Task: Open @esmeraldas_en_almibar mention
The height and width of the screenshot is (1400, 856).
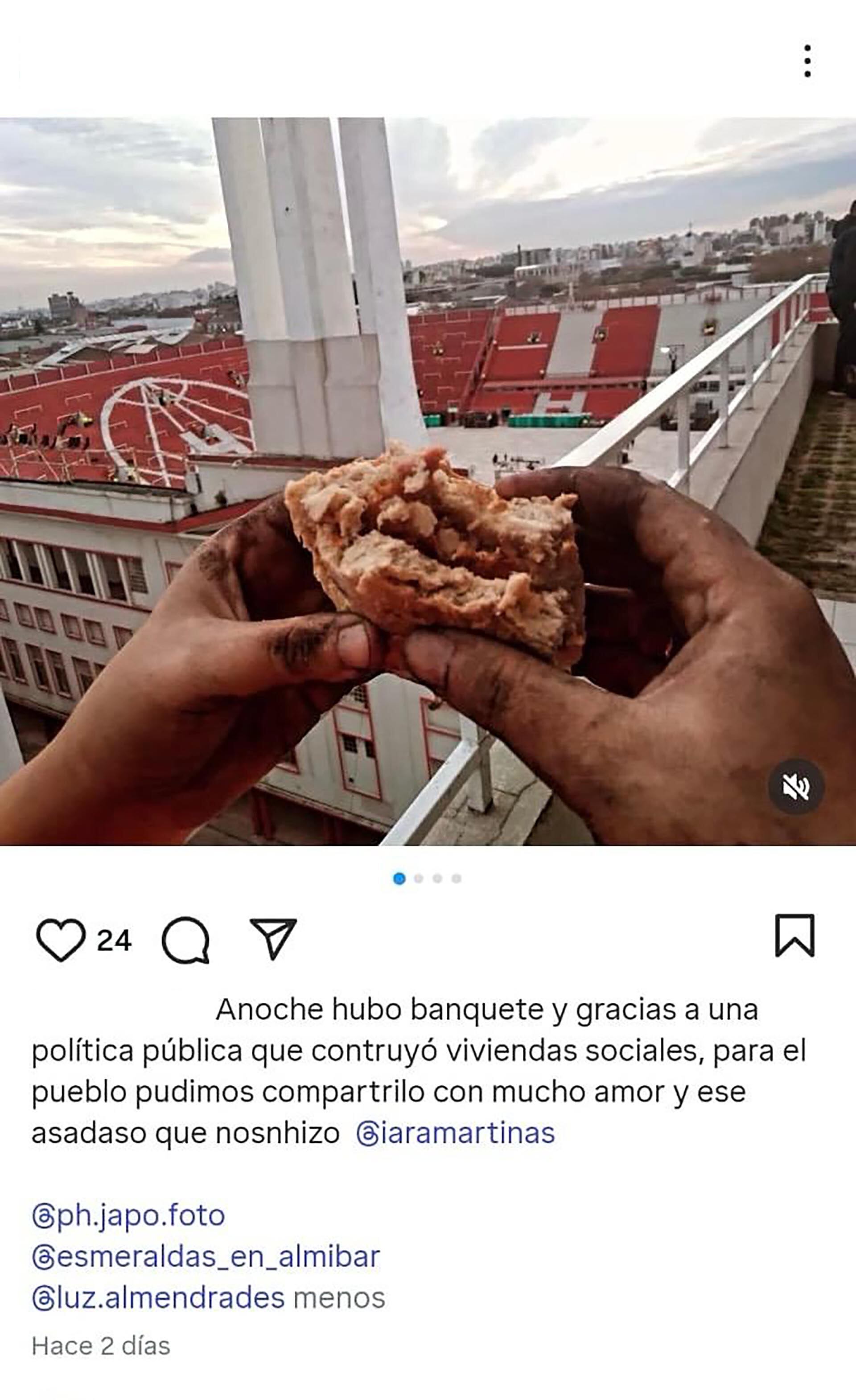Action: (206, 1257)
